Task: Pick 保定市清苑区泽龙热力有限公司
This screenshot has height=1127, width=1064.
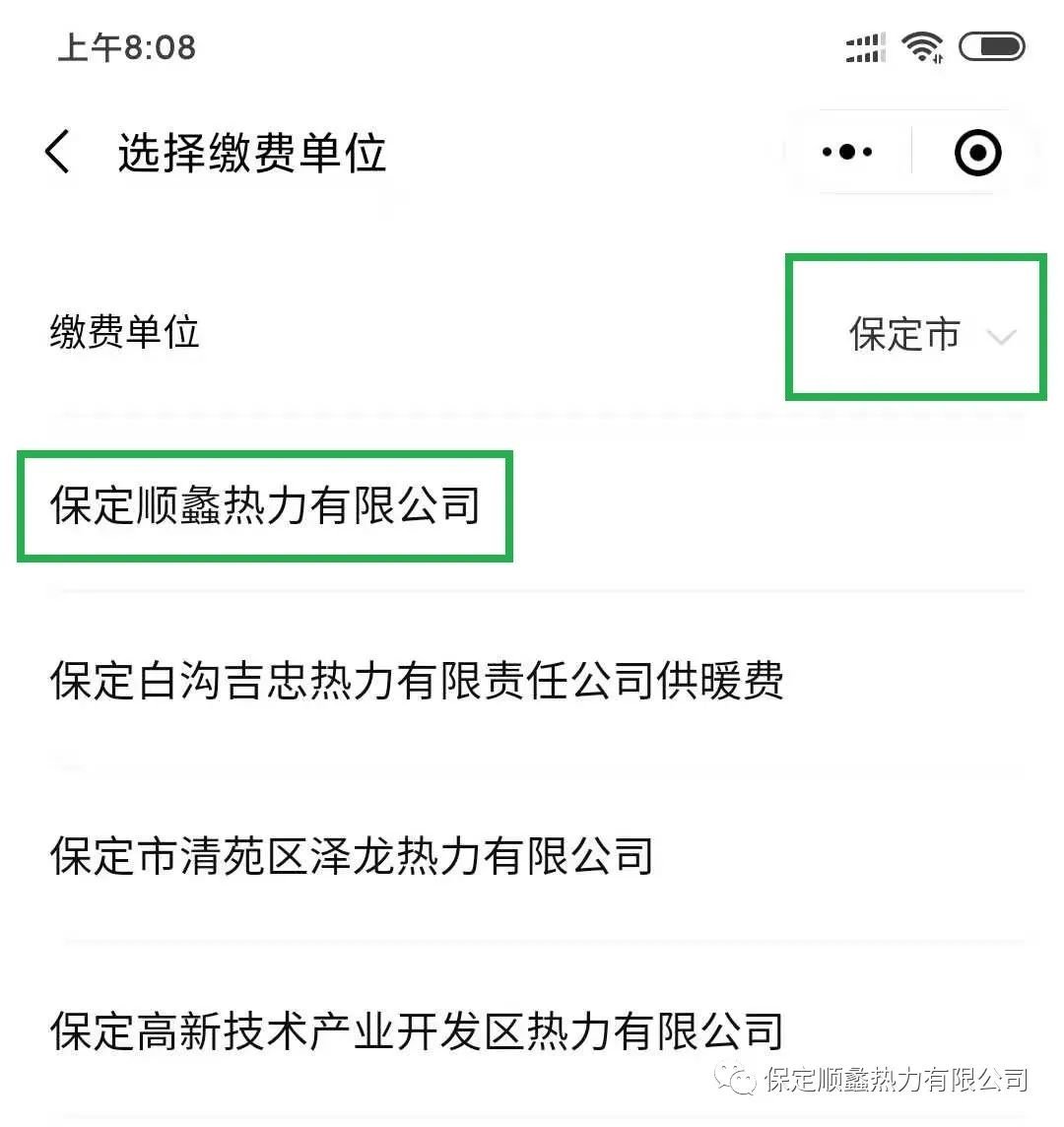Action: (352, 856)
